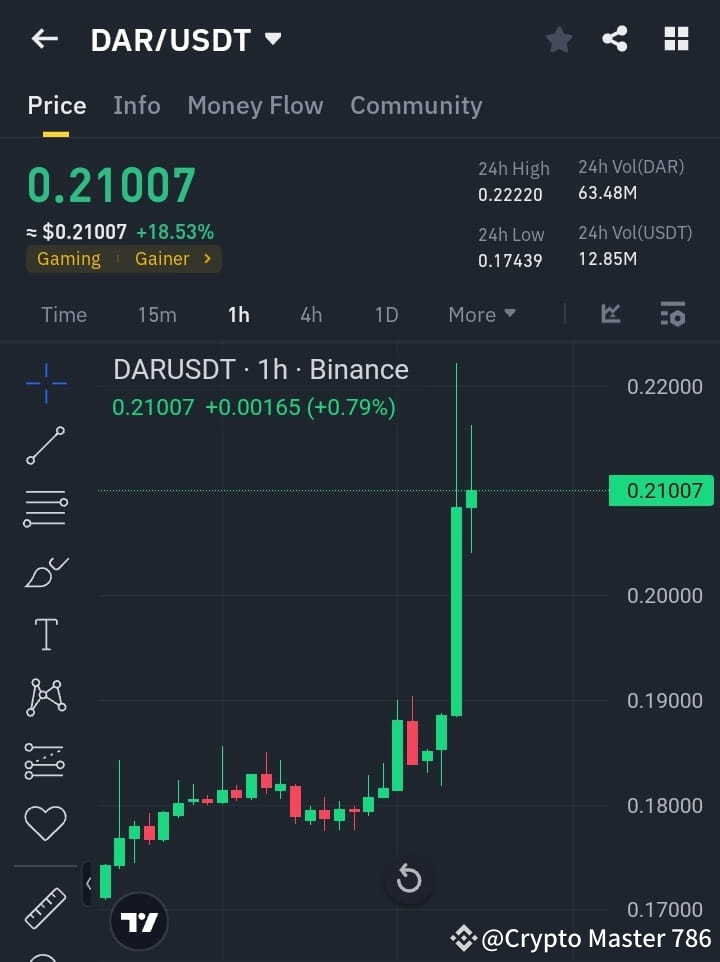
Task: Select the 4h timeframe tab
Action: point(311,314)
